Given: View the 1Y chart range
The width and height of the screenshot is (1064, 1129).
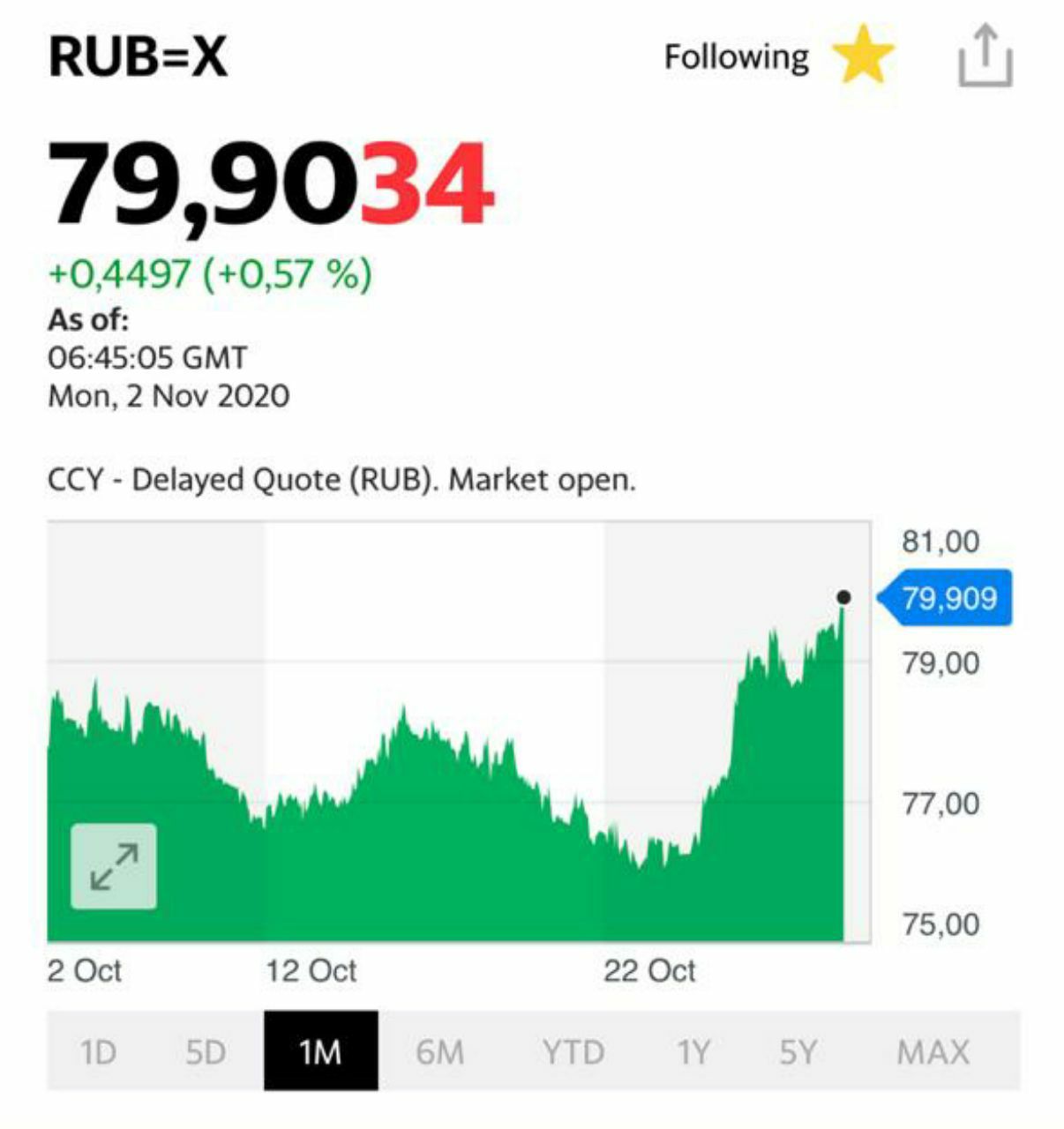Looking at the screenshot, I should (x=693, y=1051).
